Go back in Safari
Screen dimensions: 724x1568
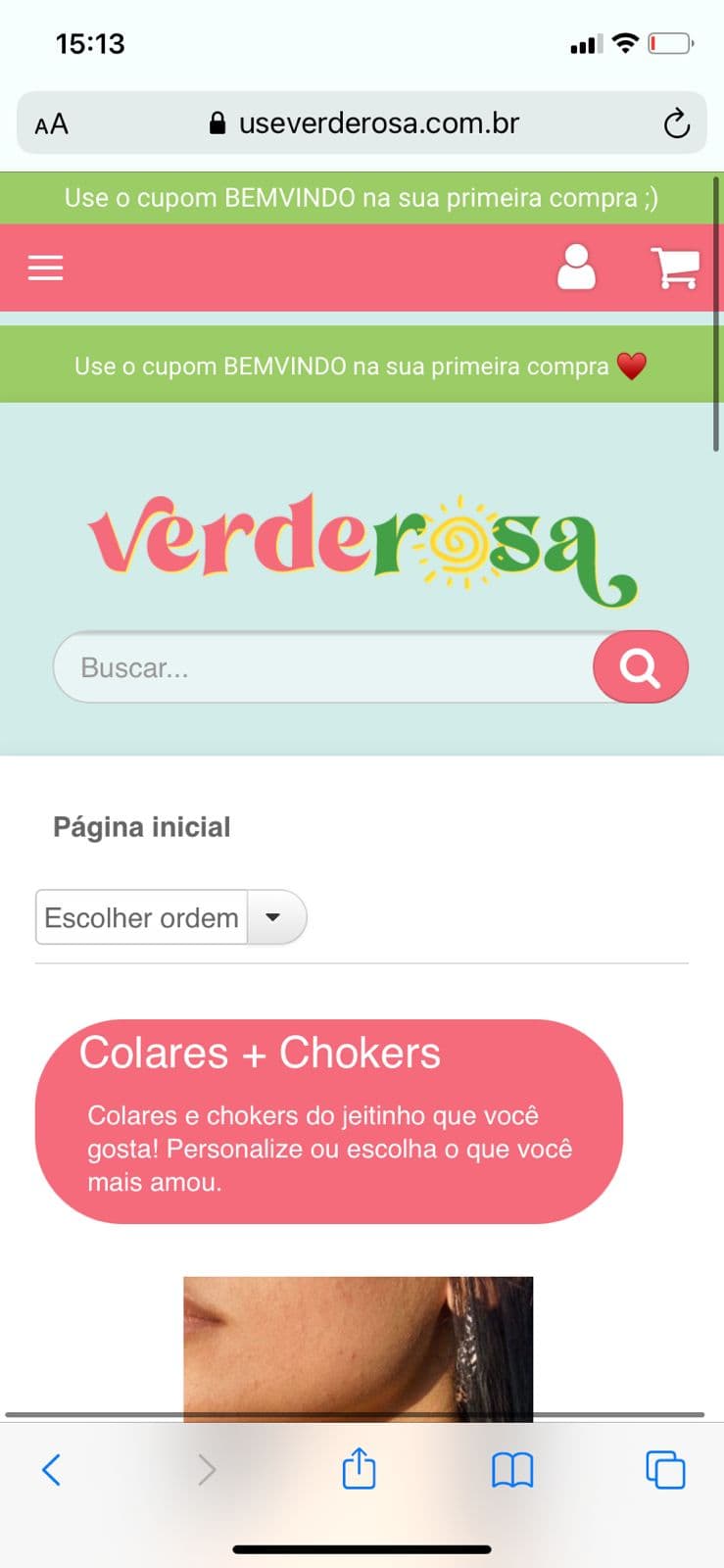pos(52,1470)
